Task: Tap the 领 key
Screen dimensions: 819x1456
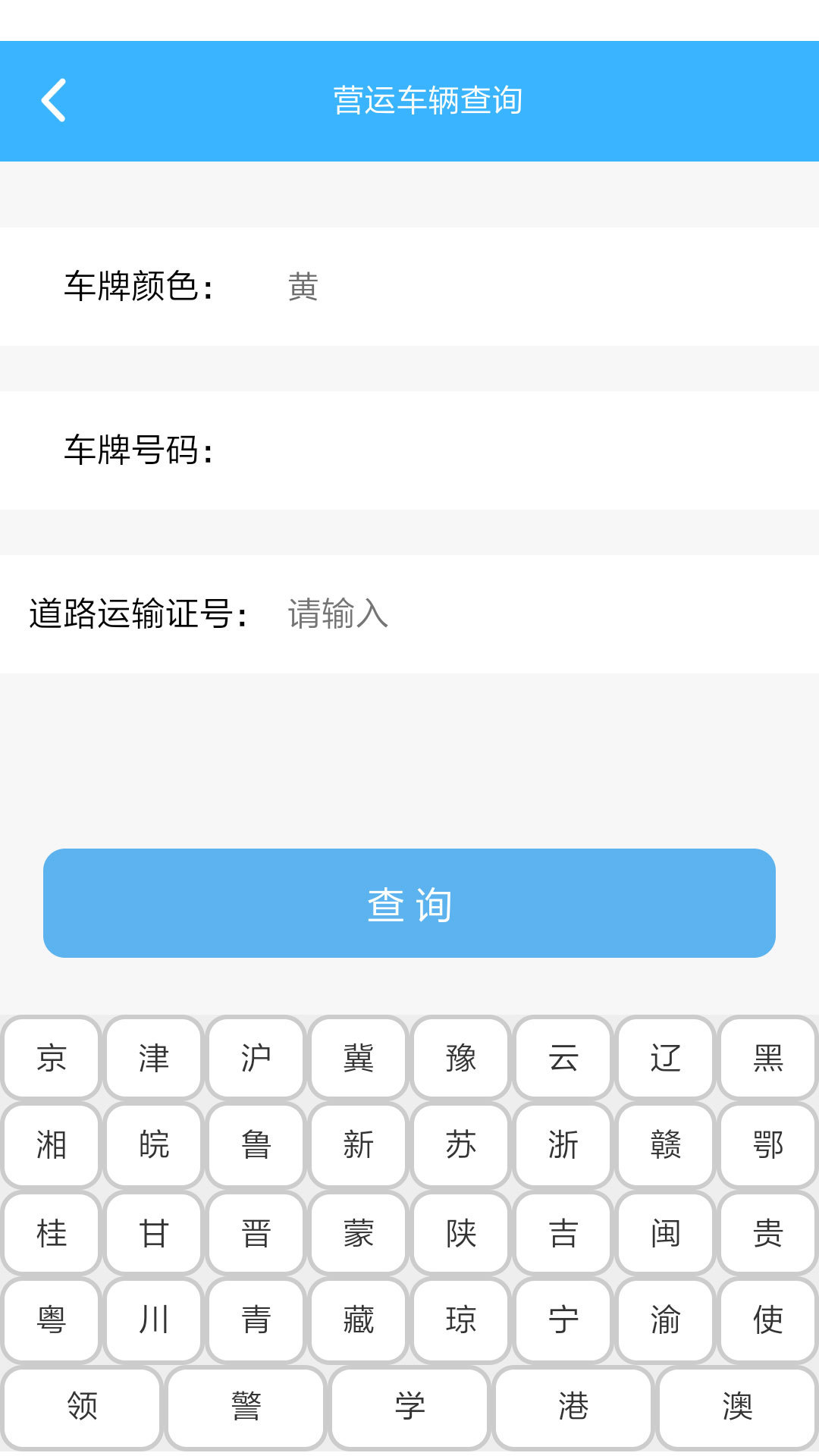Action: (82, 1407)
